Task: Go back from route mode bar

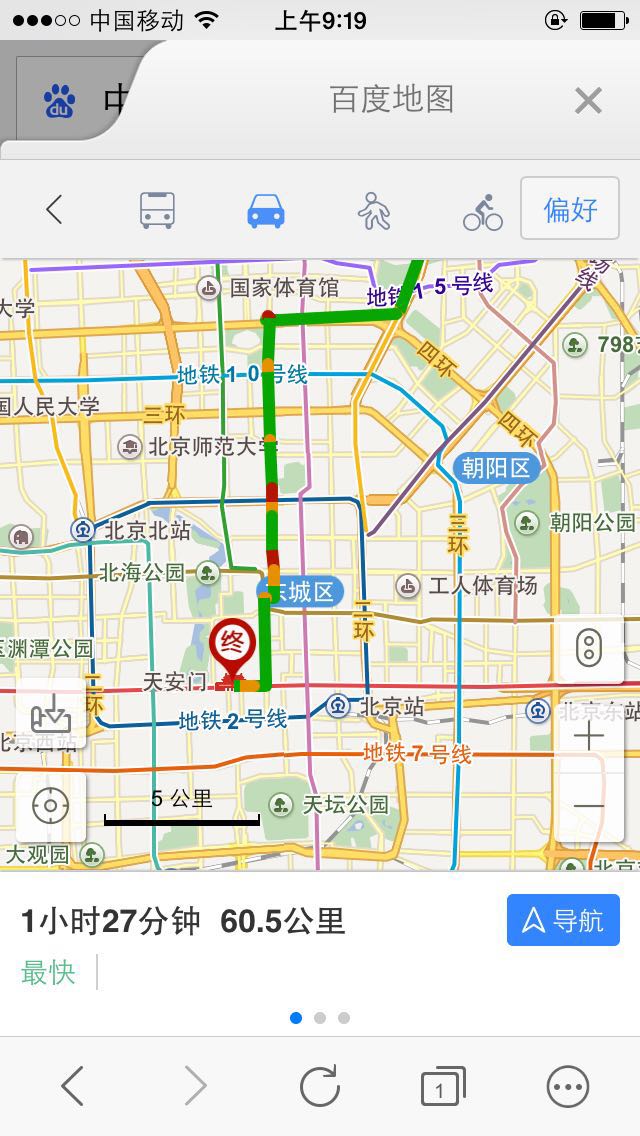Action: (x=54, y=210)
